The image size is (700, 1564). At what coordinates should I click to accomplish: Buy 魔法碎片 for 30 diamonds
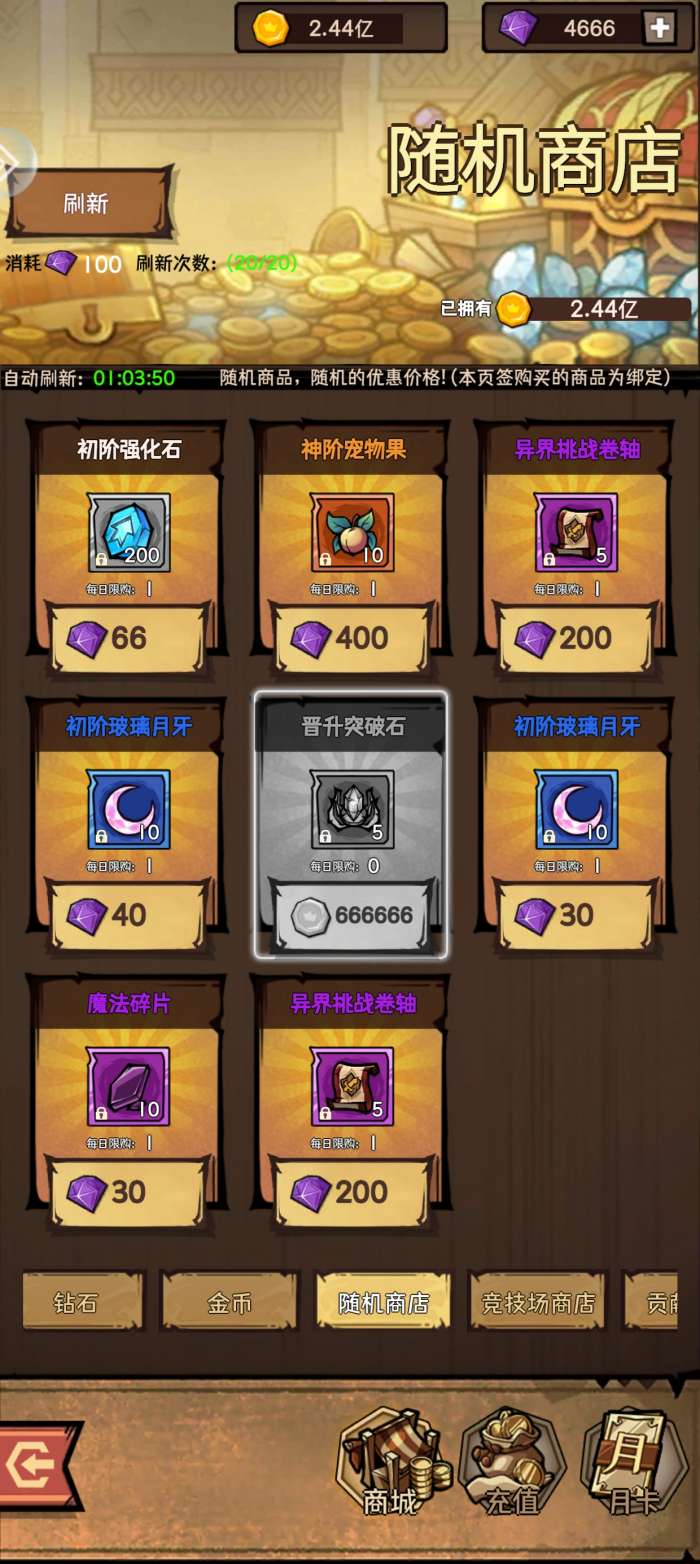(127, 1191)
